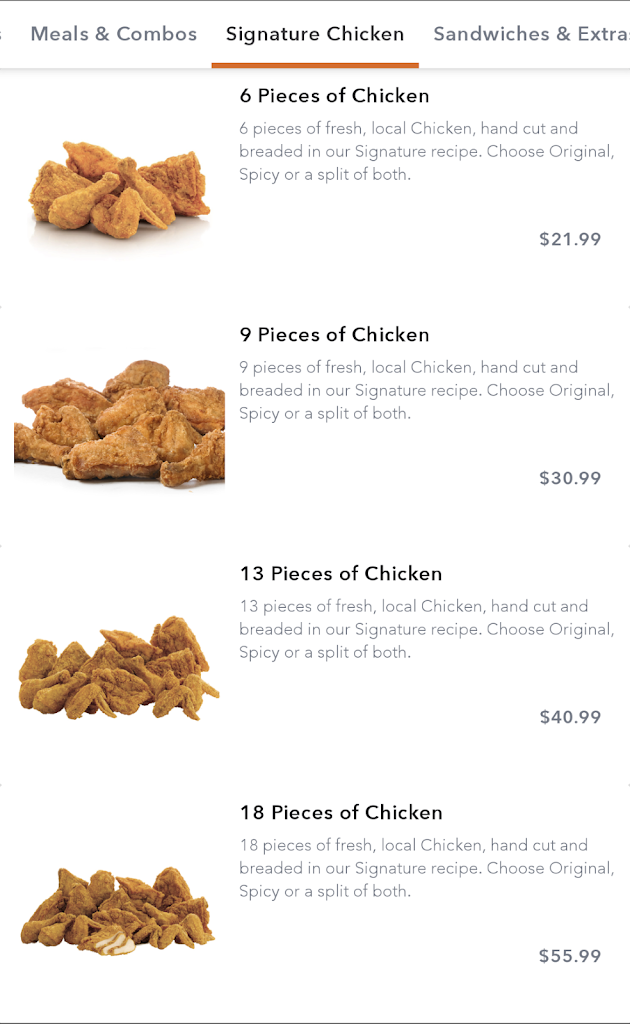This screenshot has width=630, height=1024.
Task: Choose the 9 Pieces of Chicken item
Action: click(315, 425)
